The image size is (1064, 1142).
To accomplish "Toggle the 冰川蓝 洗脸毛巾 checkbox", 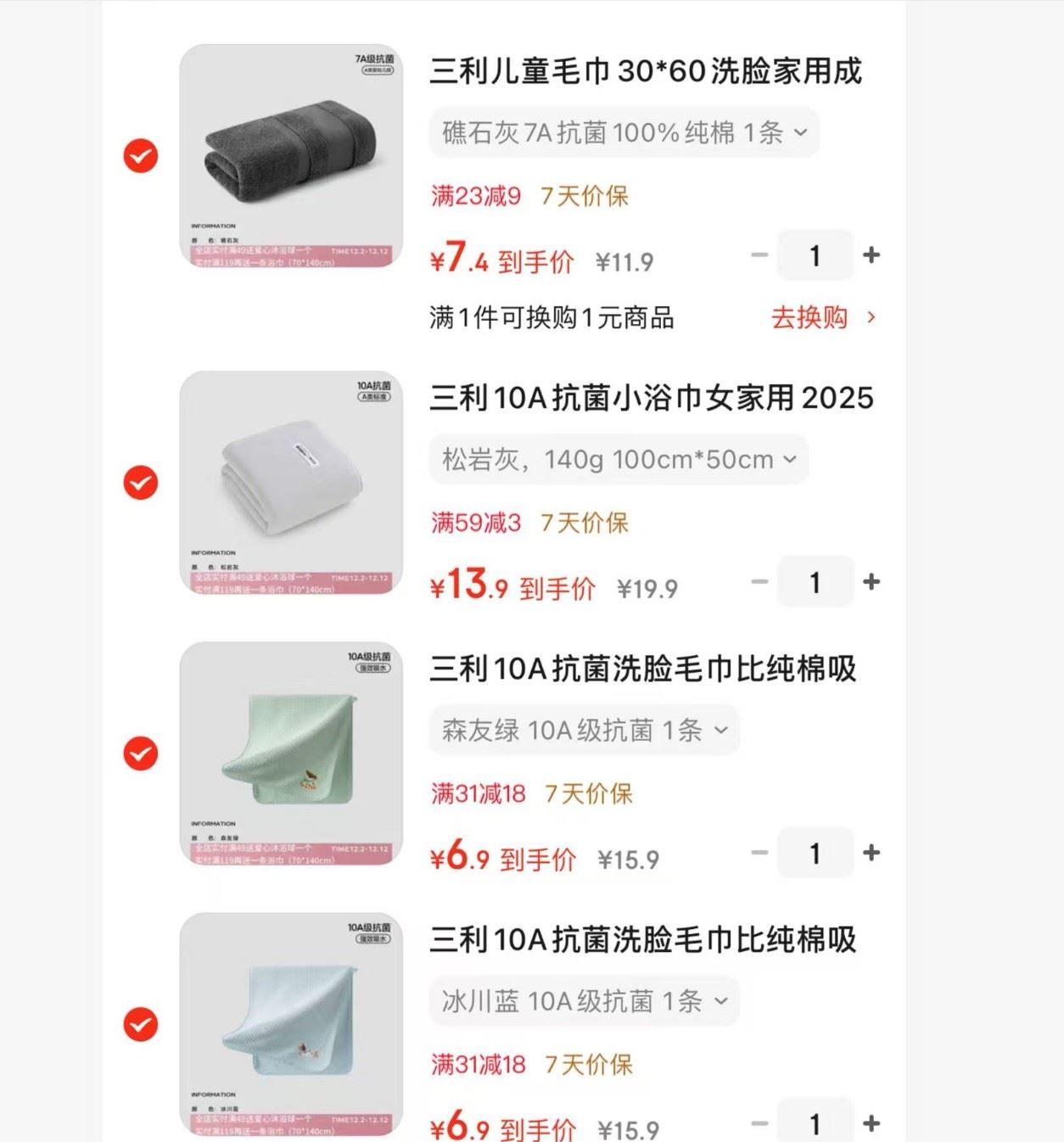I will pyautogui.click(x=141, y=1024).
